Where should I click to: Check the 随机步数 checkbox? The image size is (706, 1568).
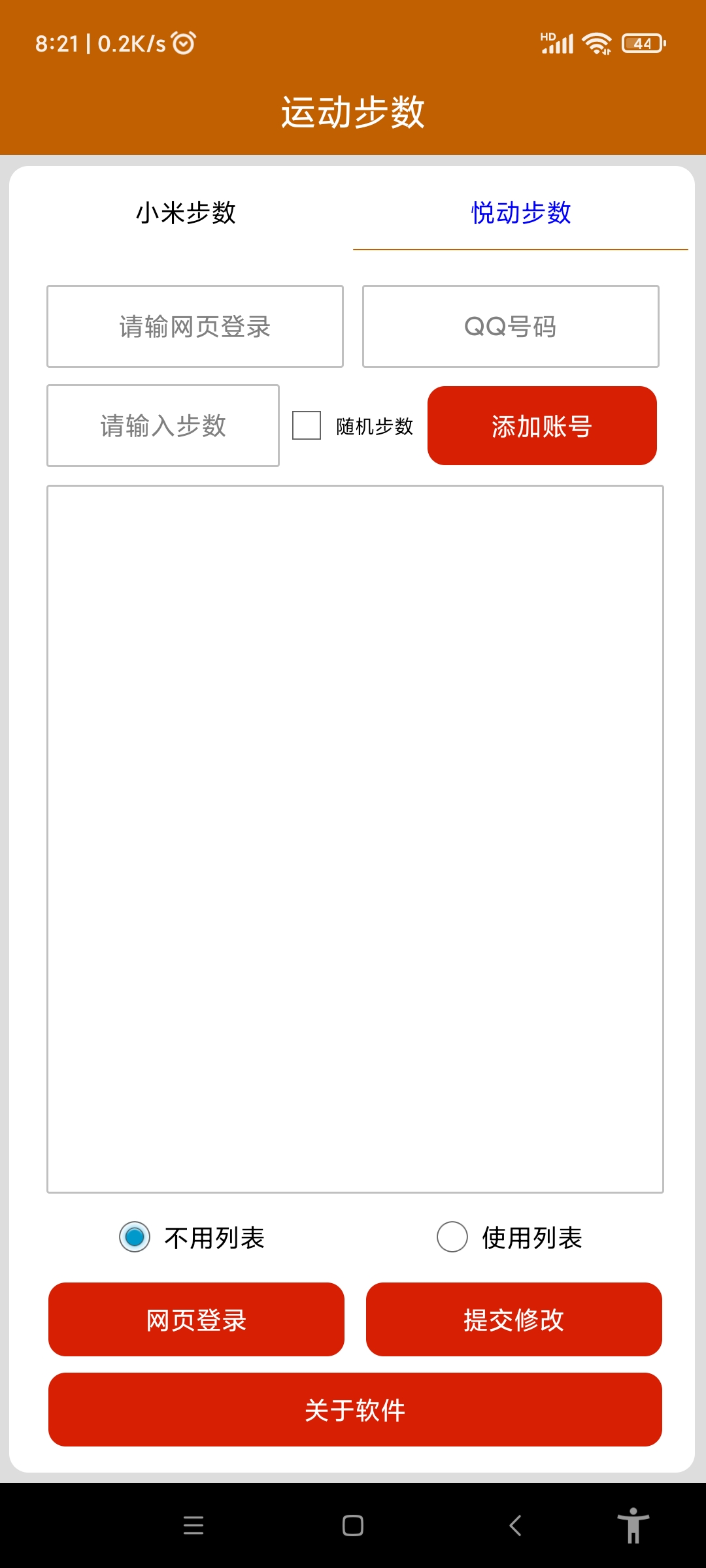point(307,425)
